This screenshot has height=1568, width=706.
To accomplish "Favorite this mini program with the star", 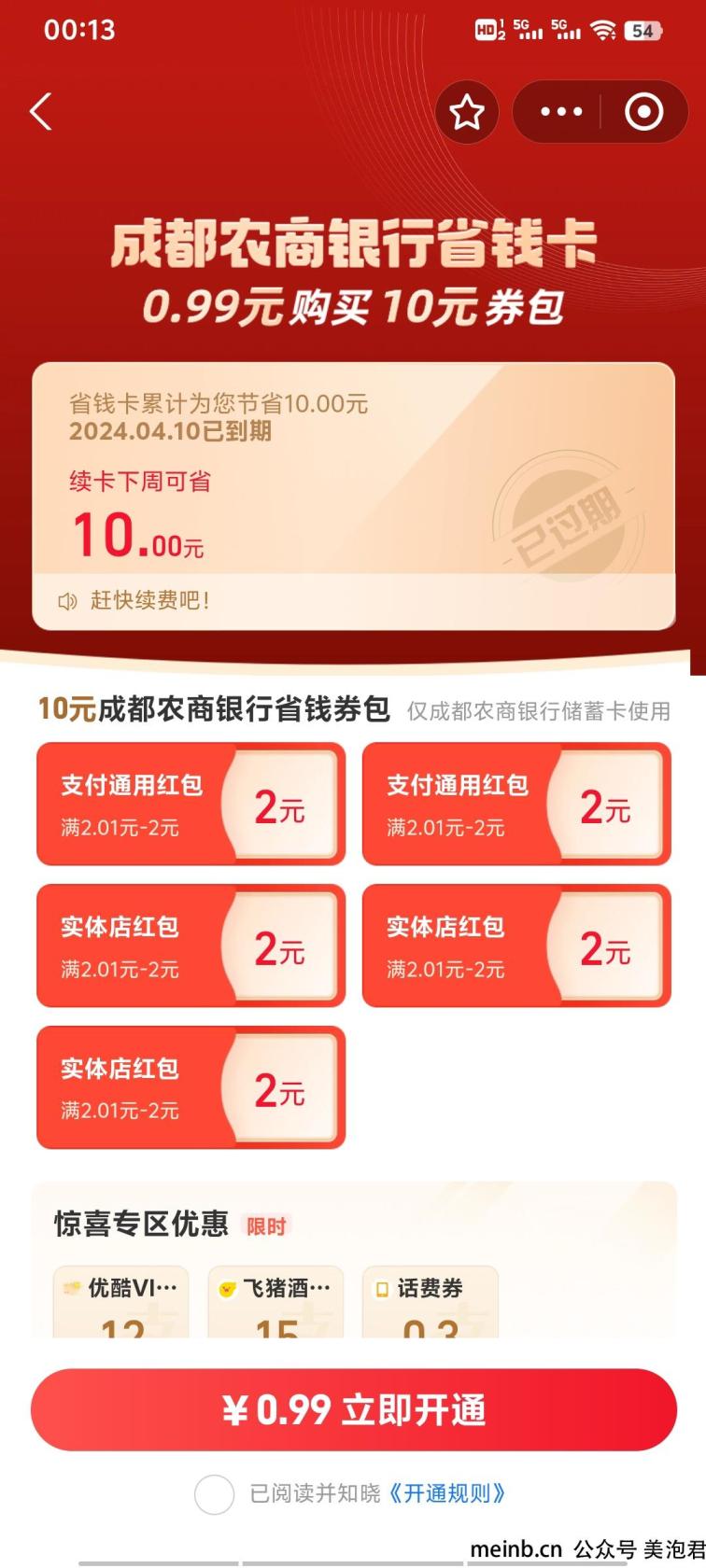I will 467,112.
